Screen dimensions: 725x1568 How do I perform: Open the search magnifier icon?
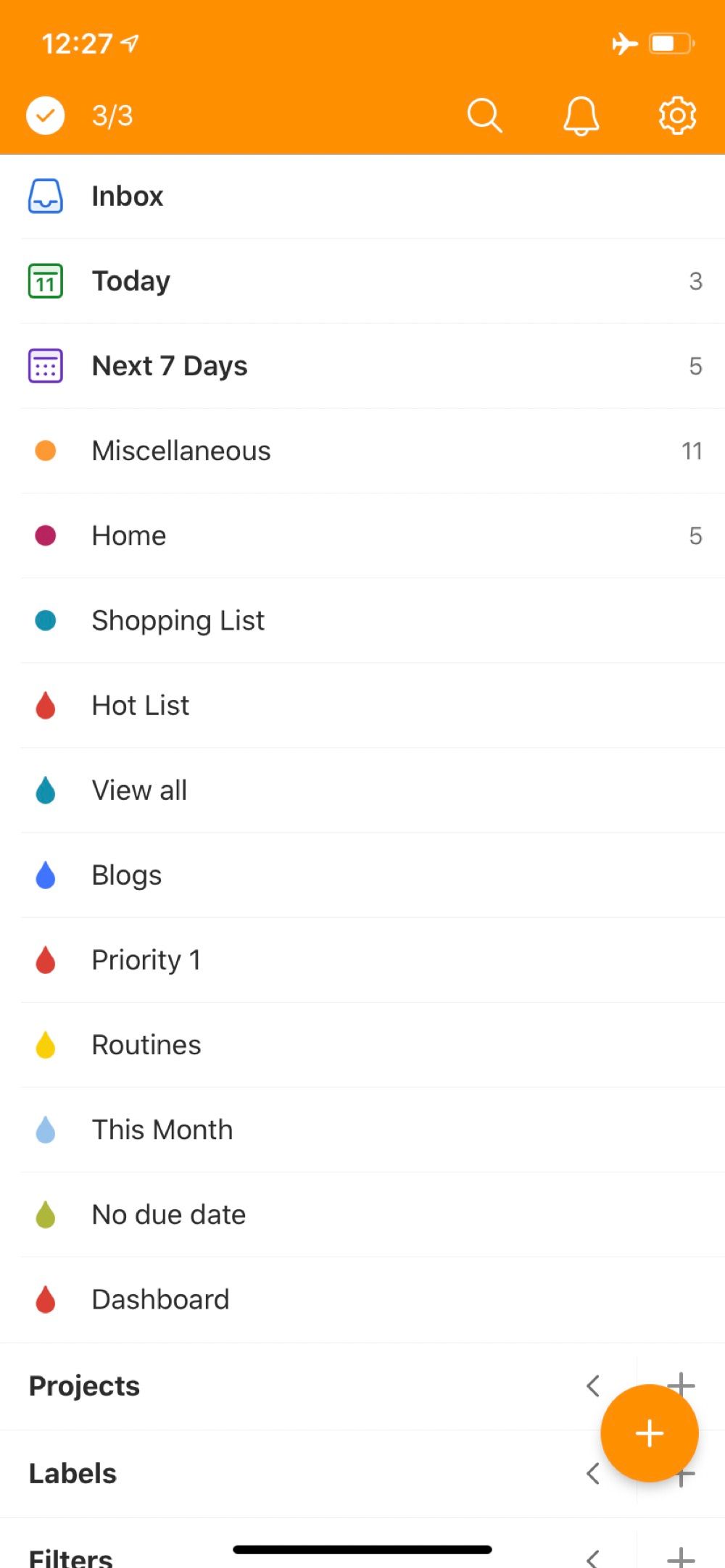point(484,116)
